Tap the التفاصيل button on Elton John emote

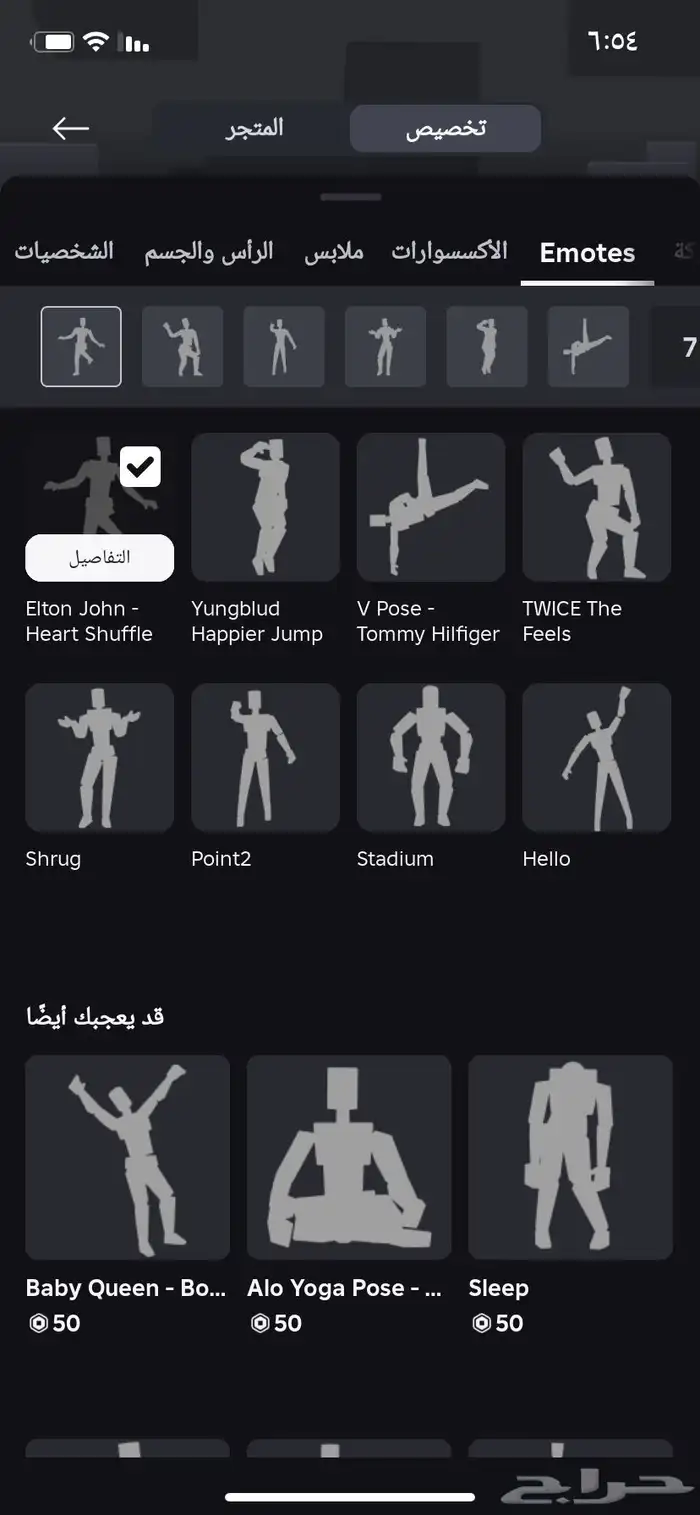99,558
